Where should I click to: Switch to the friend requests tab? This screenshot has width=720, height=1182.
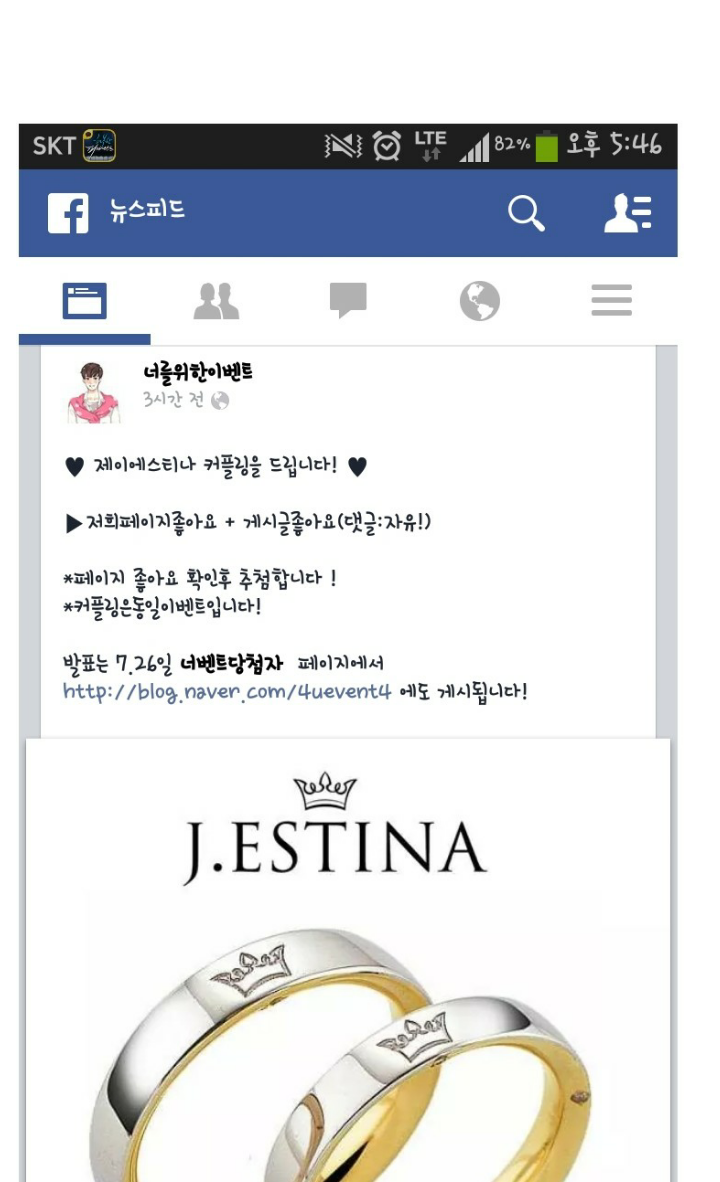coord(216,301)
